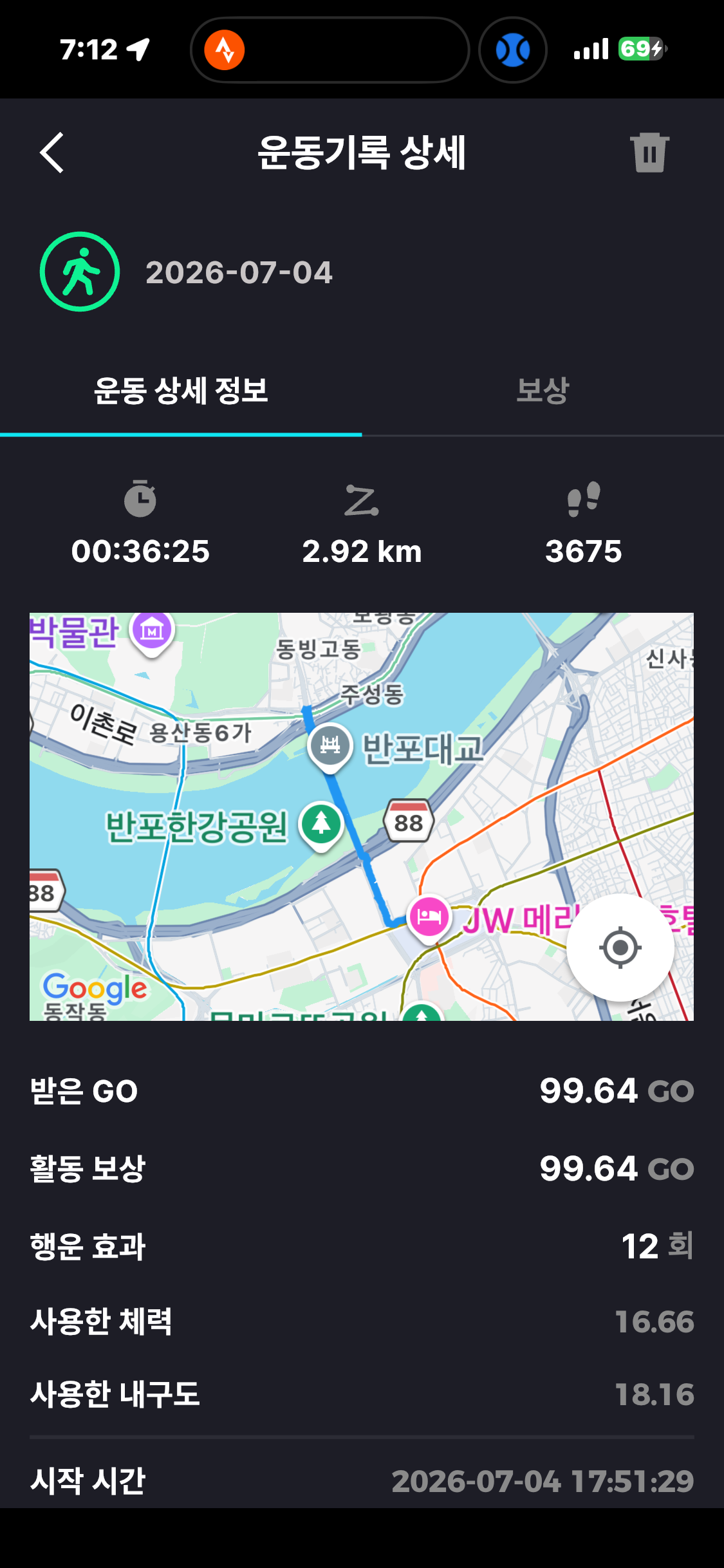Open the Strava activity in Dynamic Island
The height and width of the screenshot is (1568, 724).
coord(225,50)
